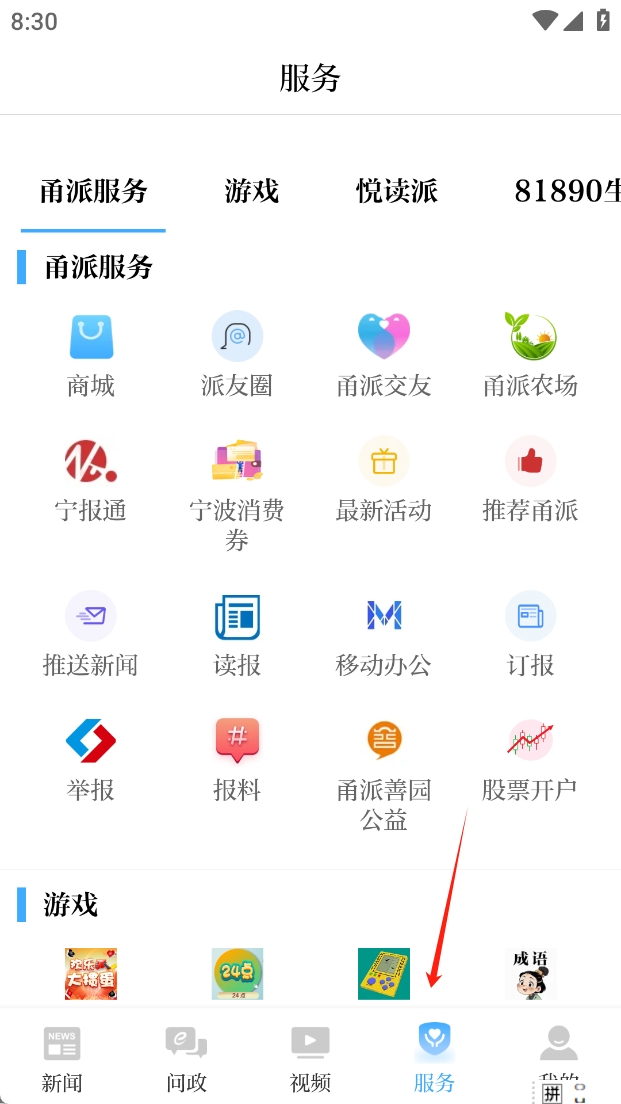Open the 商城 shopping service
The image size is (621, 1104).
point(91,355)
